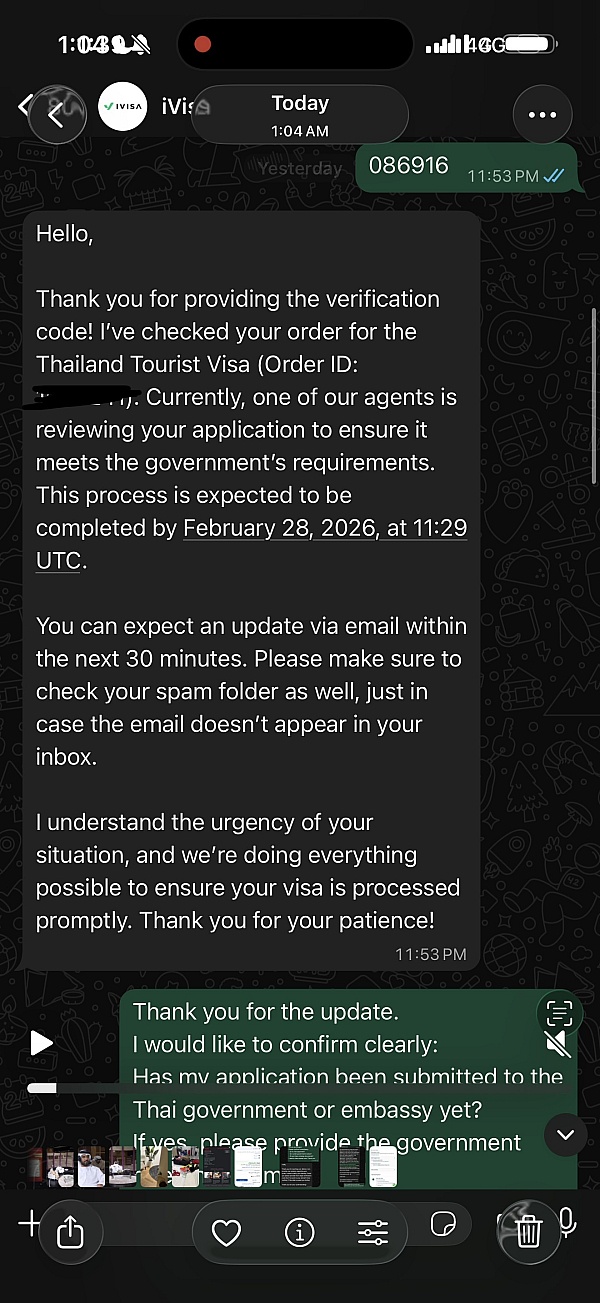Play the screen recording video
This screenshot has height=1303, width=600.
click(x=41, y=1044)
